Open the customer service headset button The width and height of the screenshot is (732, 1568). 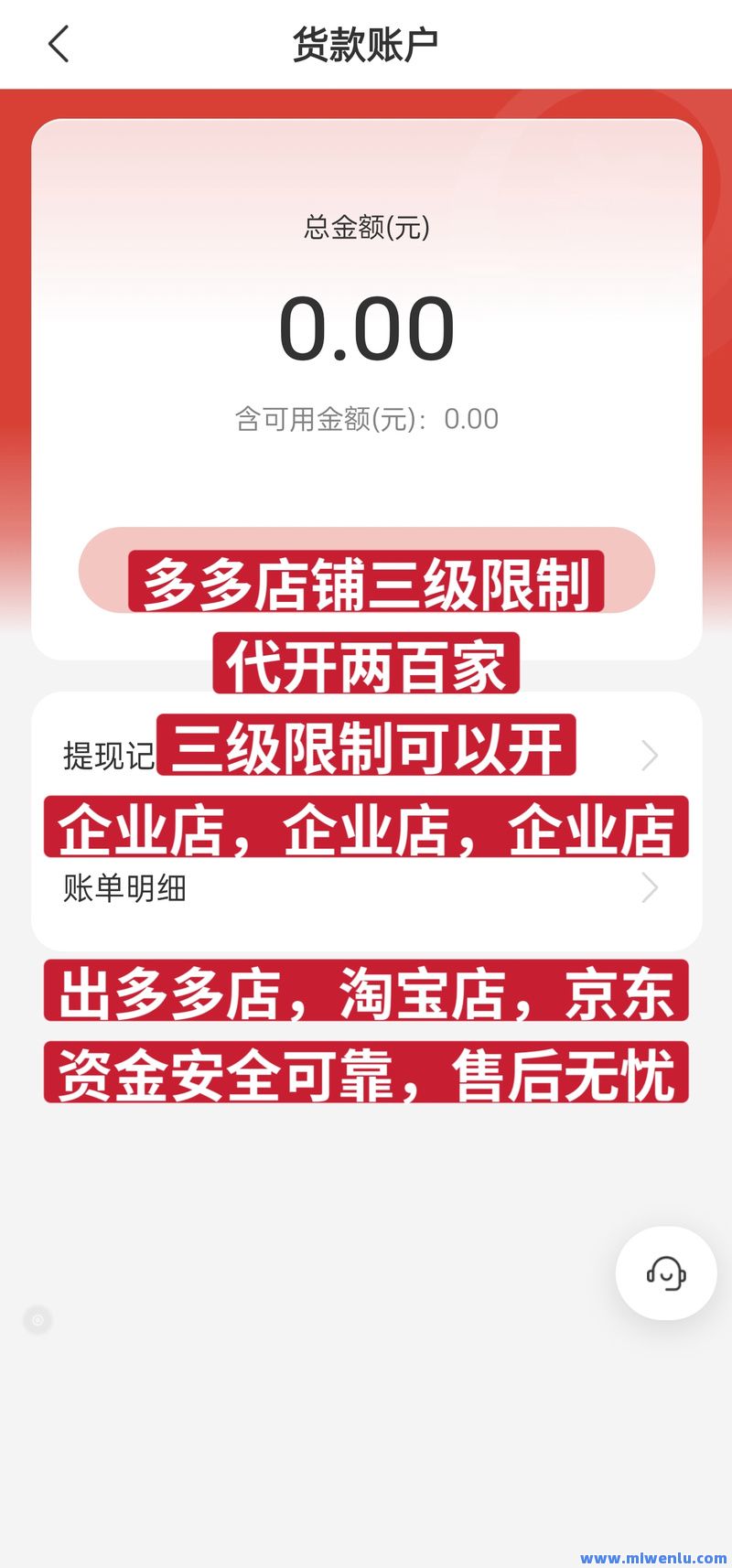(x=666, y=1273)
